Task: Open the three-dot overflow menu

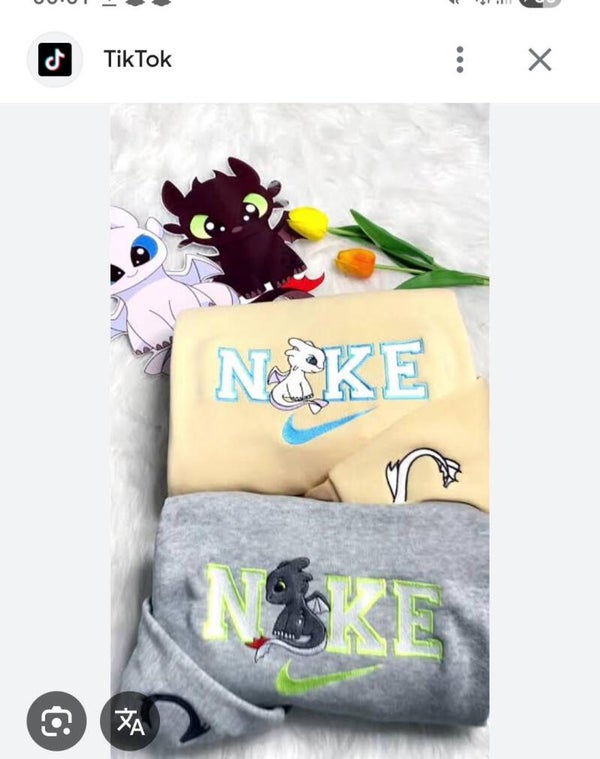Action: 459,59
